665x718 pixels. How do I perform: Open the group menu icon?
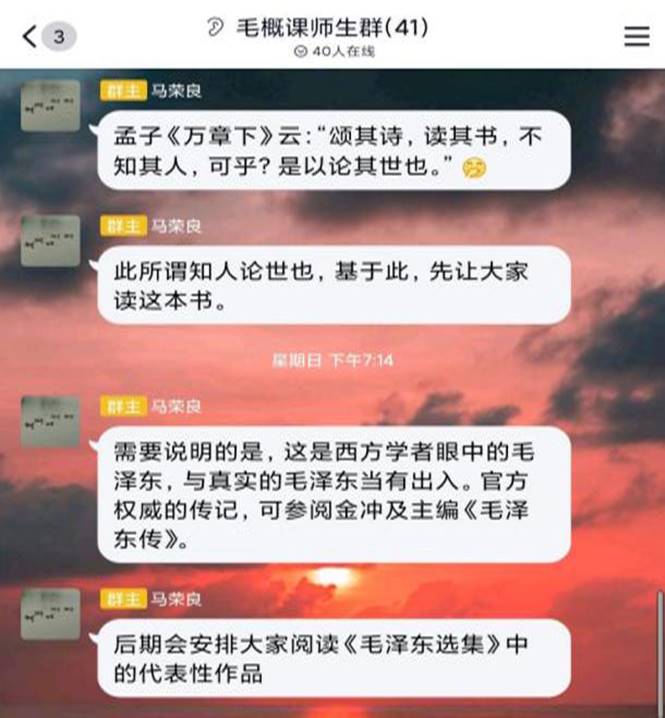636,36
